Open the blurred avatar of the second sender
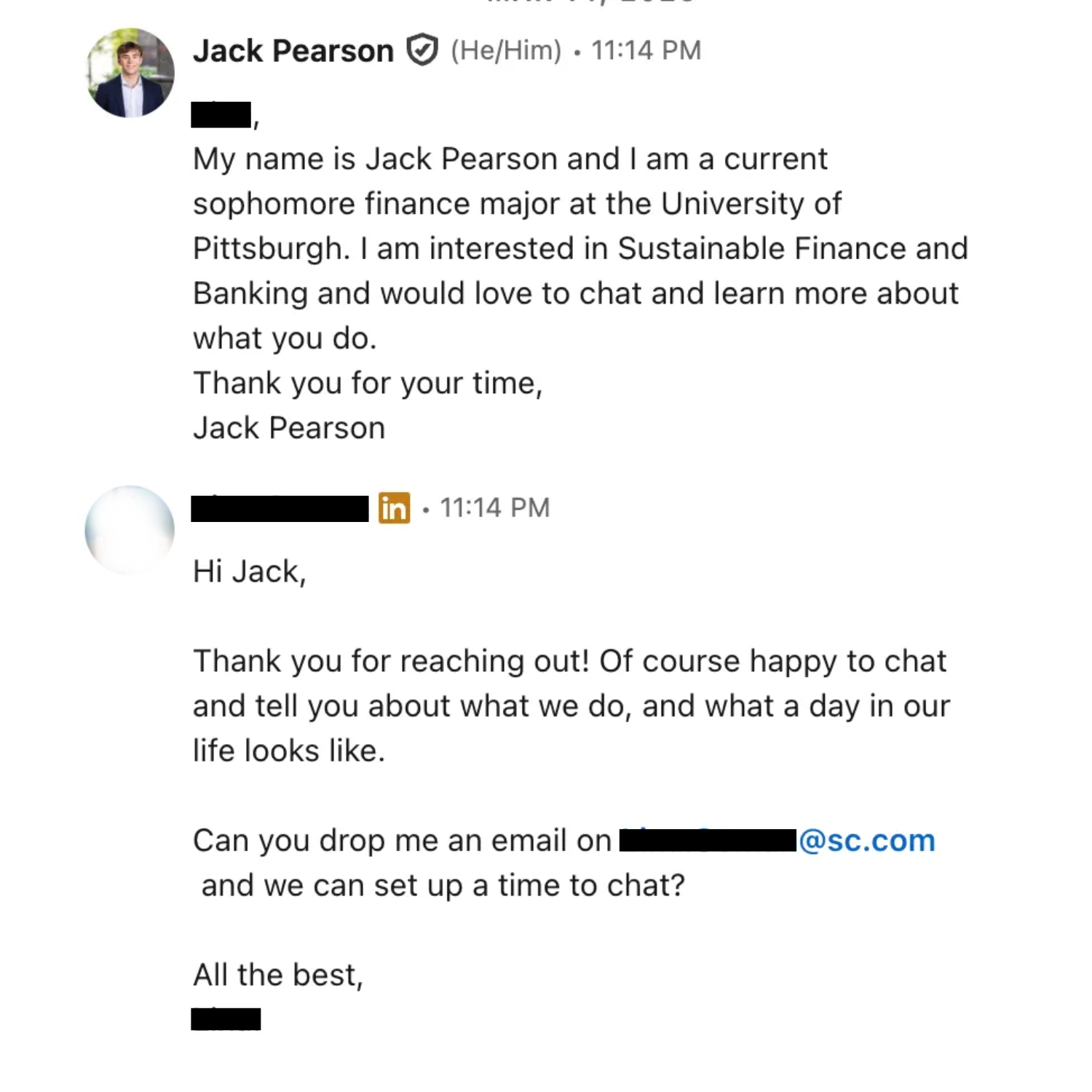Viewport: 1092px width, 1092px height. [130, 530]
